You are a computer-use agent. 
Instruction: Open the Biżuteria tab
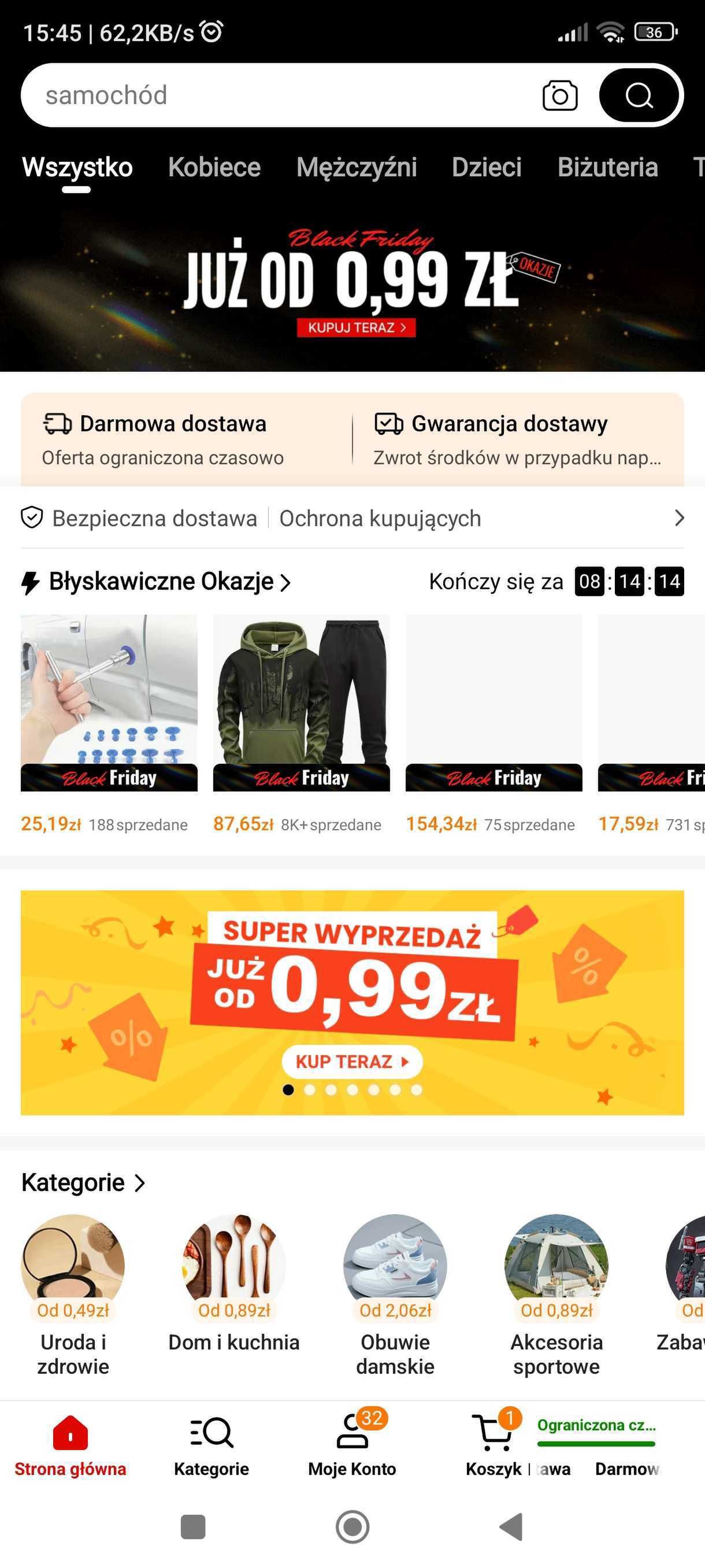click(x=608, y=167)
